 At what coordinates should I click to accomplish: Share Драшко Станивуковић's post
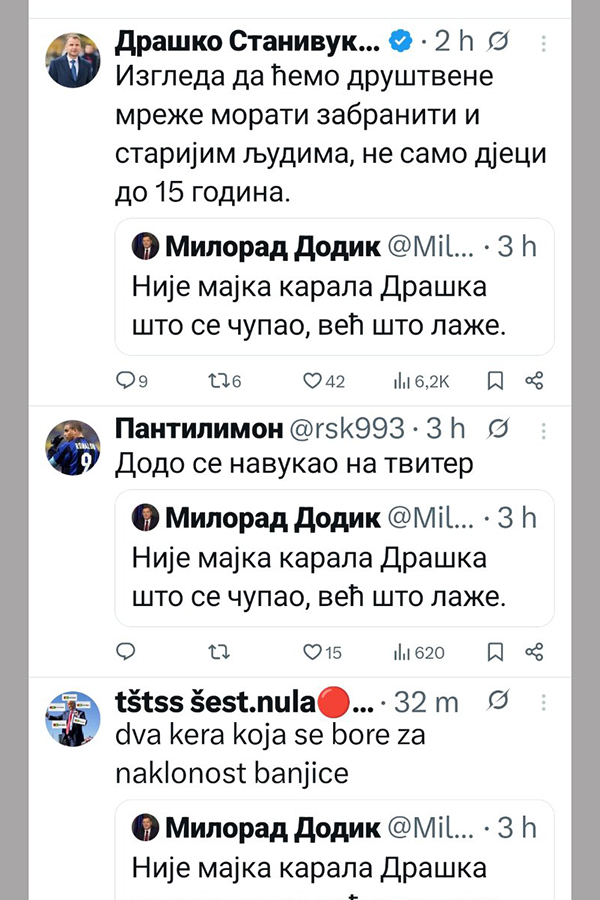pos(534,380)
